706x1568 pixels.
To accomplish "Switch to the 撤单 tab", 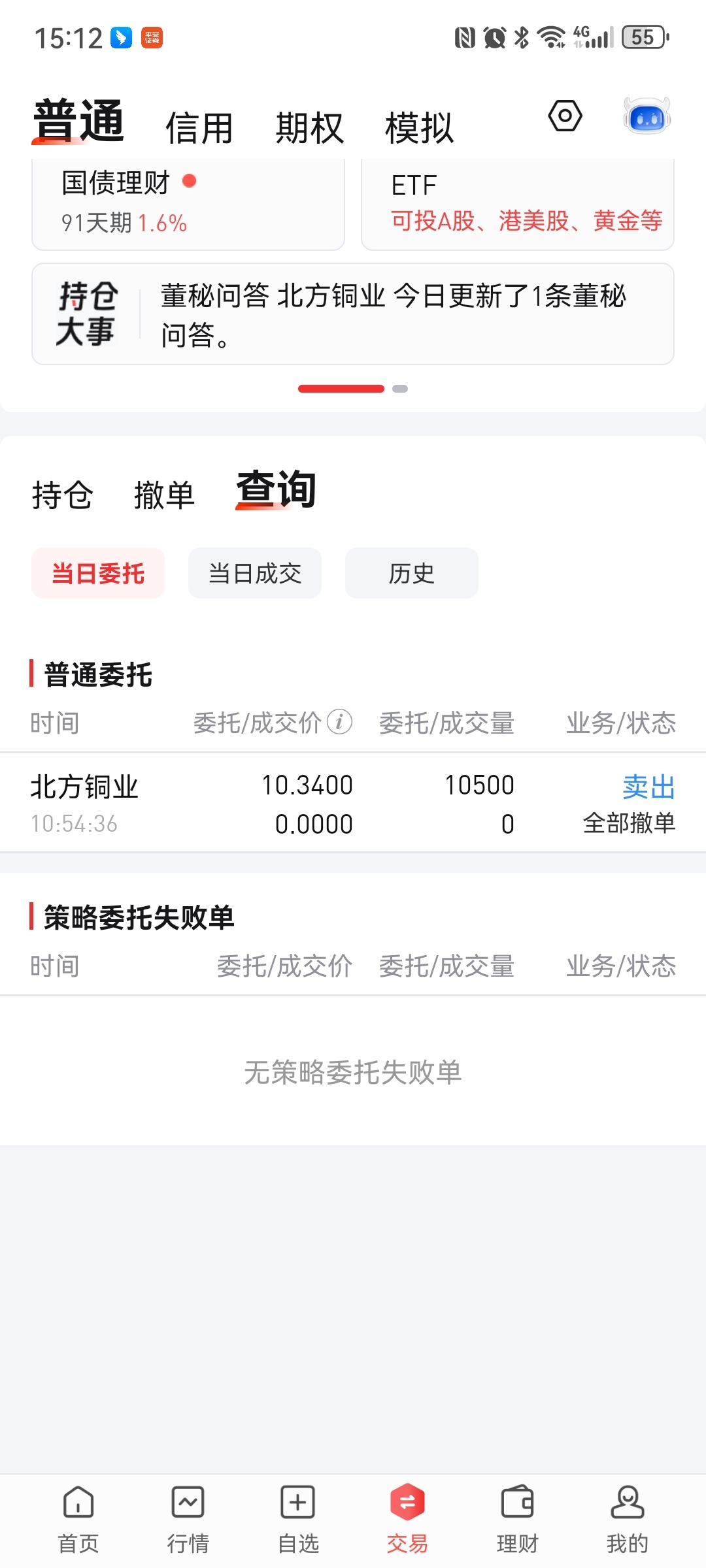I will (x=164, y=495).
